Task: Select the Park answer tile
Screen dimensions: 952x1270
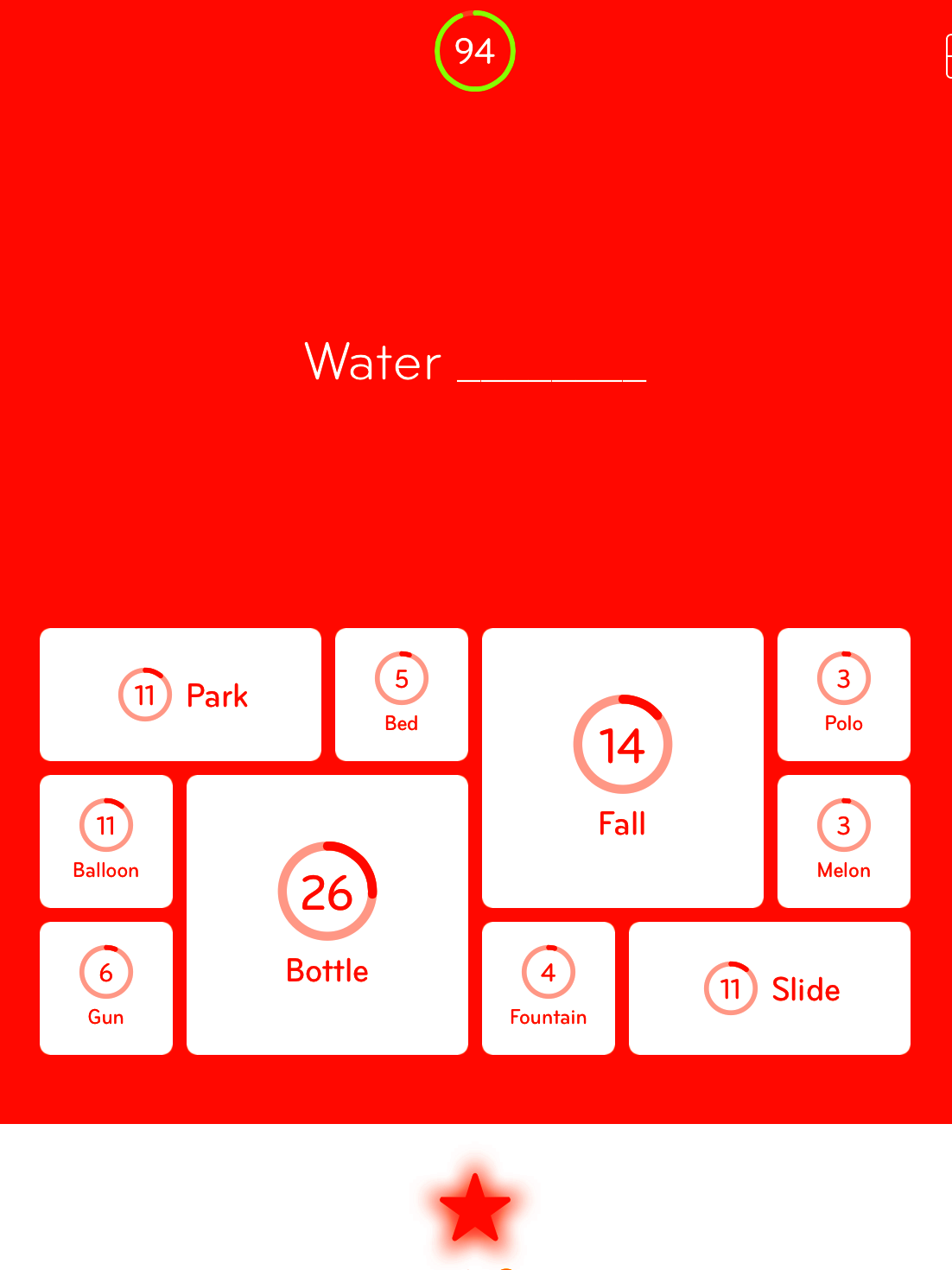Action: [181, 695]
